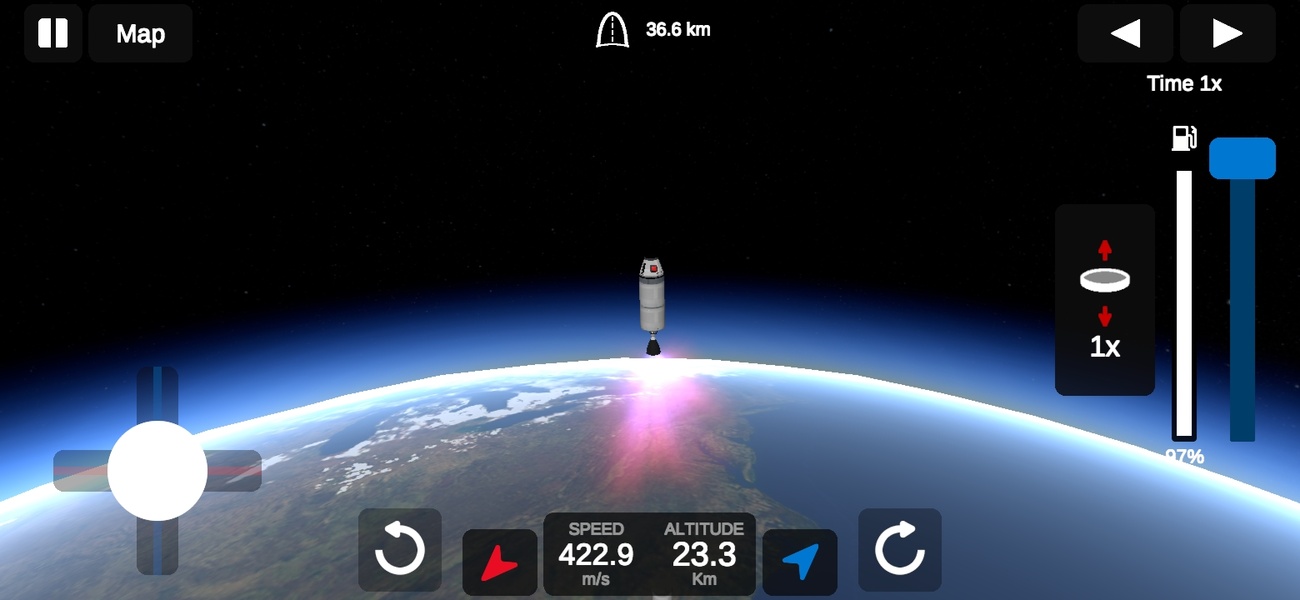Tap the blue throttle slider handle
Image resolution: width=1300 pixels, height=600 pixels.
(1242, 159)
